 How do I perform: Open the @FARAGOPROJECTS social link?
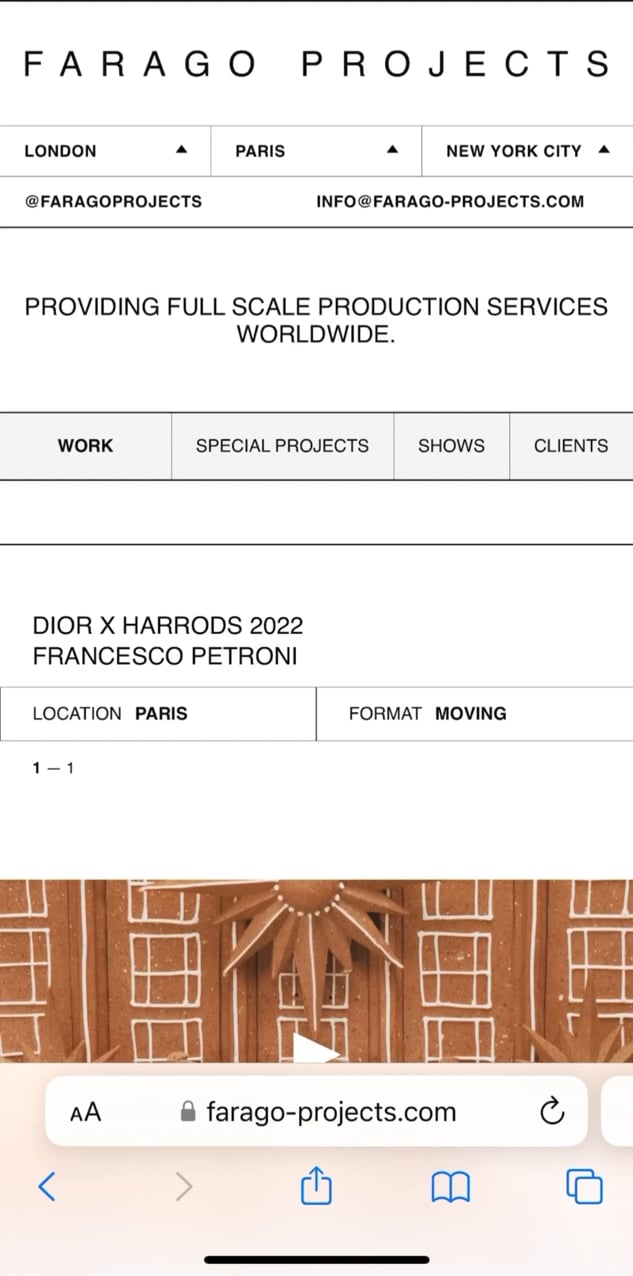pos(113,201)
